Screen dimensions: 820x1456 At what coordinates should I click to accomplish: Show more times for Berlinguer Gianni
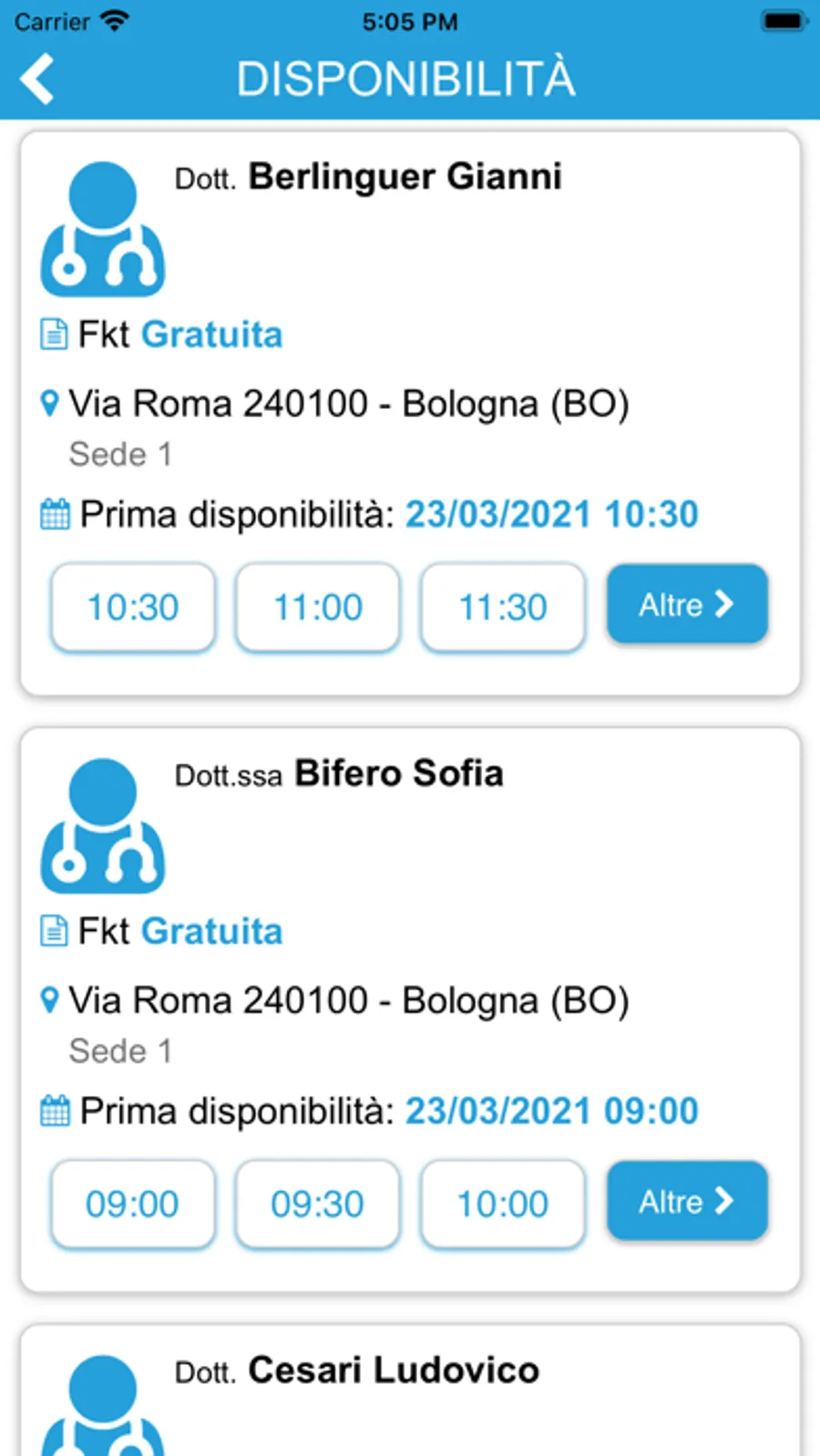687,604
